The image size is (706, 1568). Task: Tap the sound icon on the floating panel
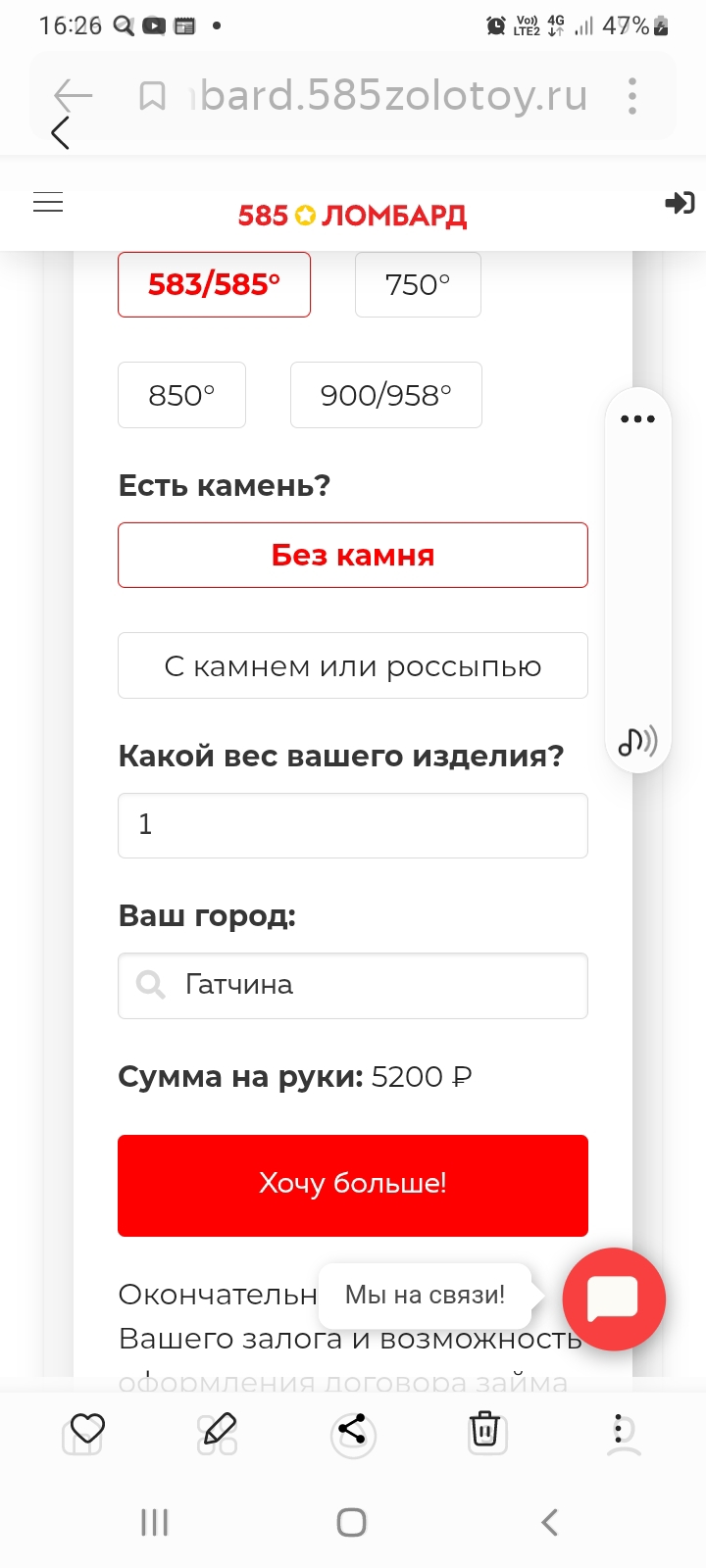637,742
